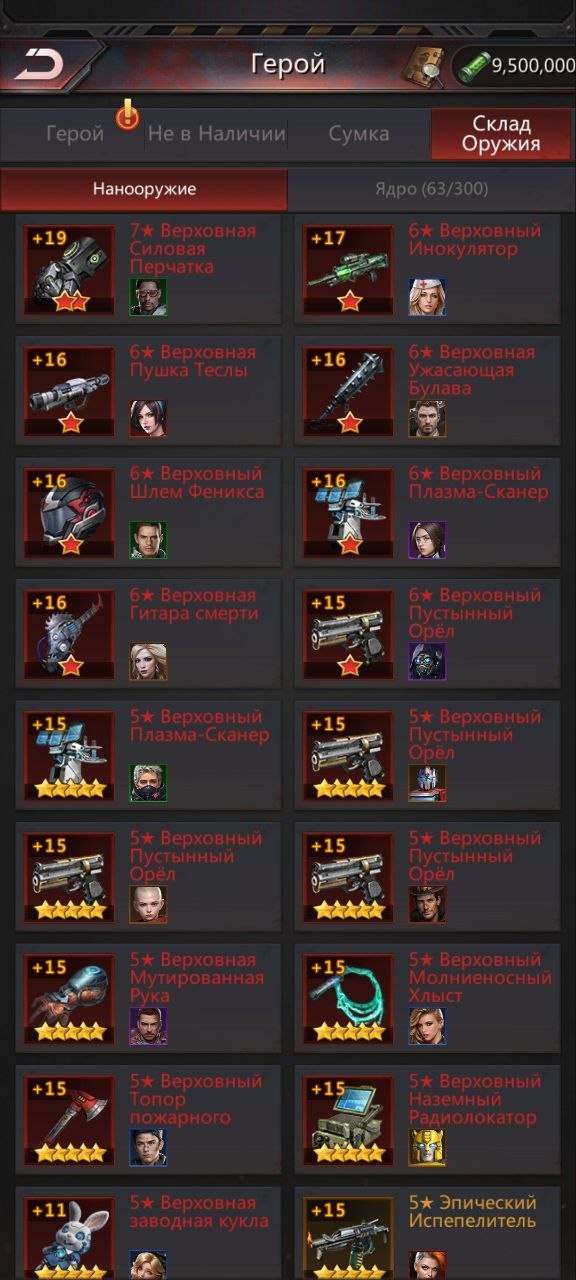The width and height of the screenshot is (576, 1280).
Task: Open 7★ Верховная Силовая Перчатка card
Action: [x=148, y=270]
